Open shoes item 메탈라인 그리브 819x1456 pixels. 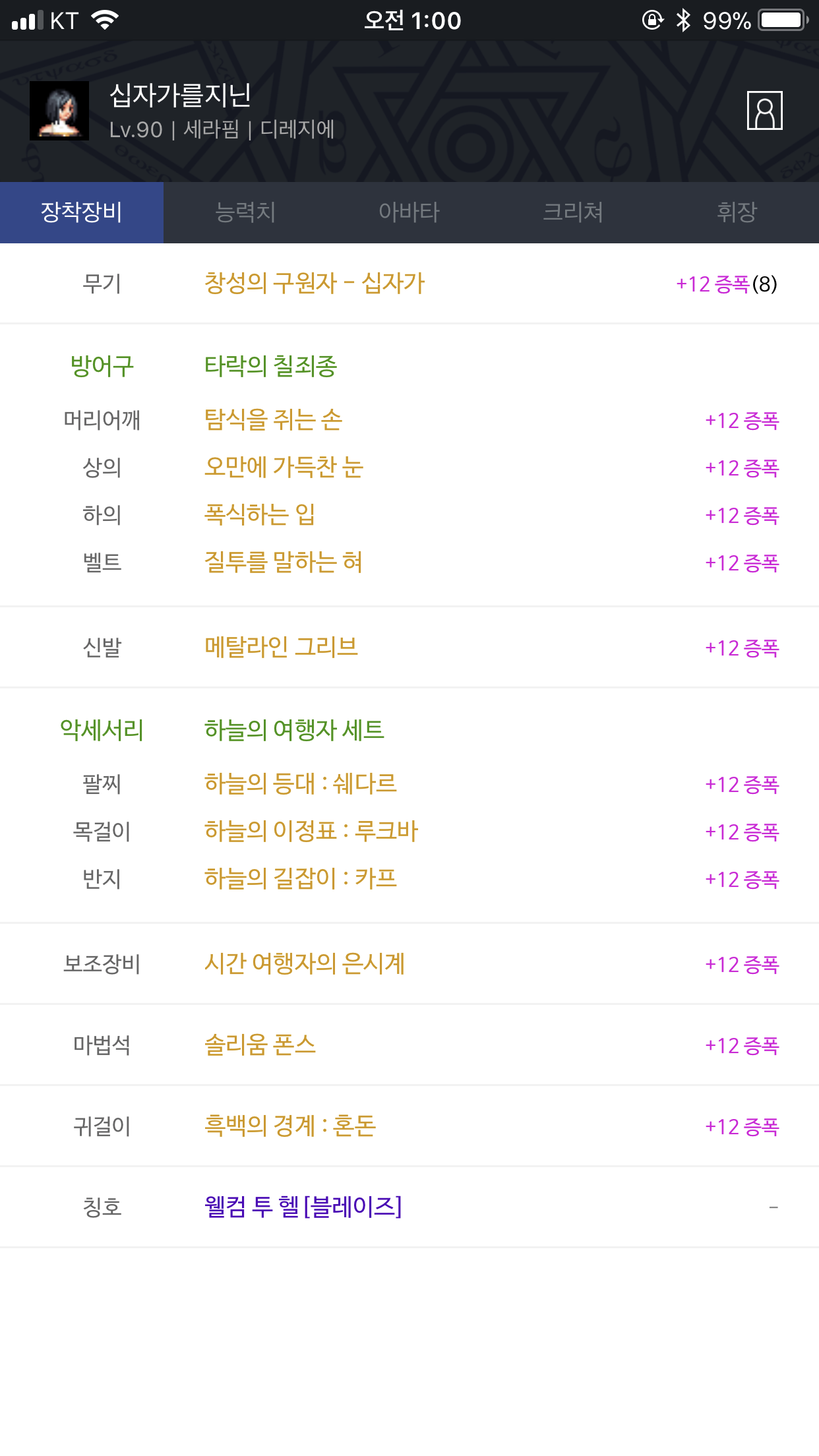pos(281,648)
